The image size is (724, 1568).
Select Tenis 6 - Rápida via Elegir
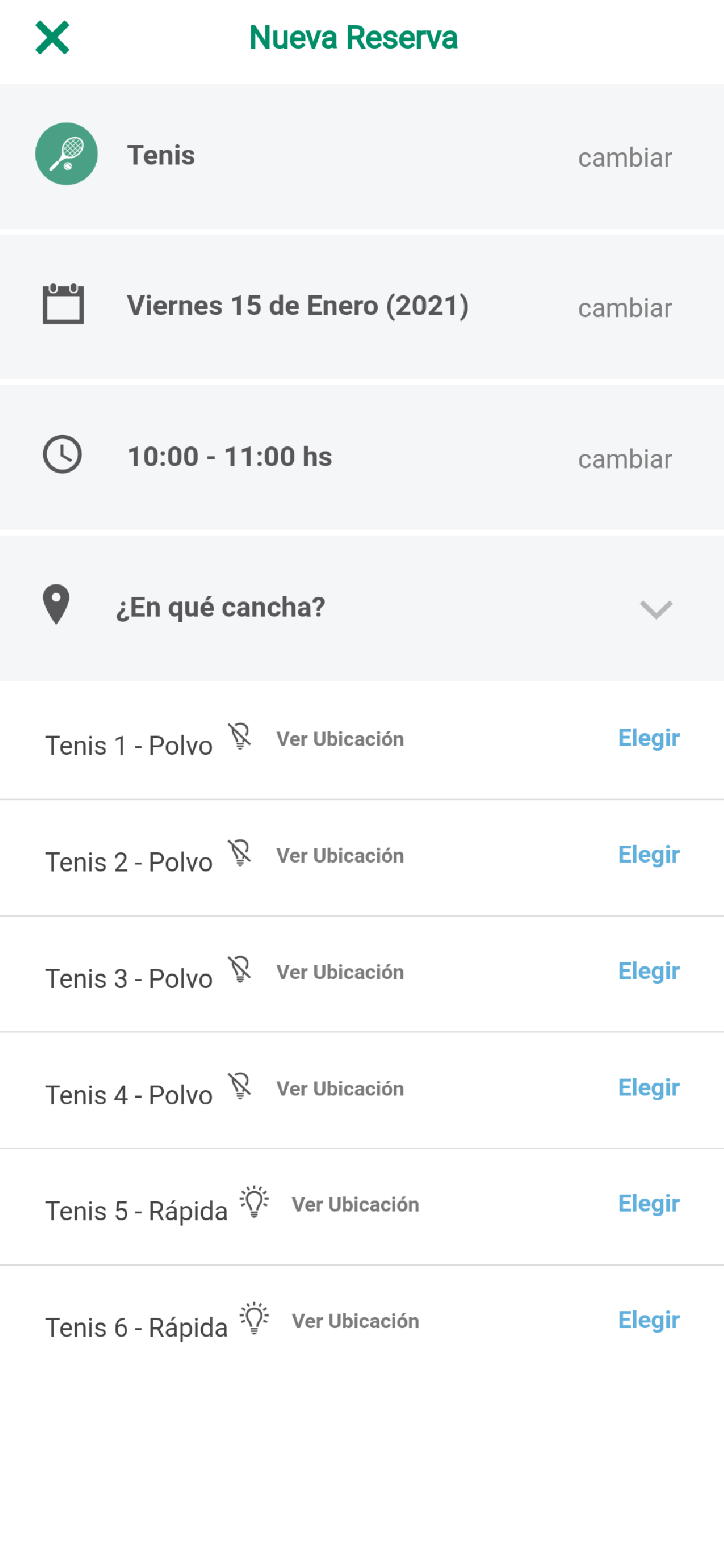(649, 1320)
